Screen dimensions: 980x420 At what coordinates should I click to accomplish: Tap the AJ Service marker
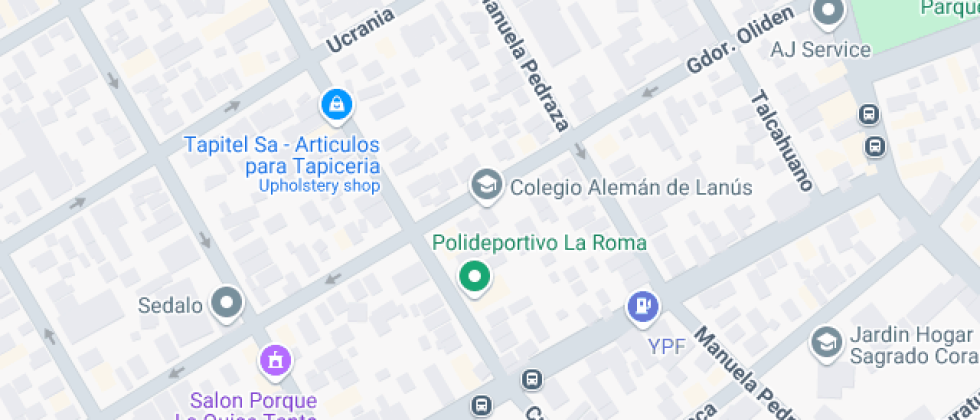[828, 14]
